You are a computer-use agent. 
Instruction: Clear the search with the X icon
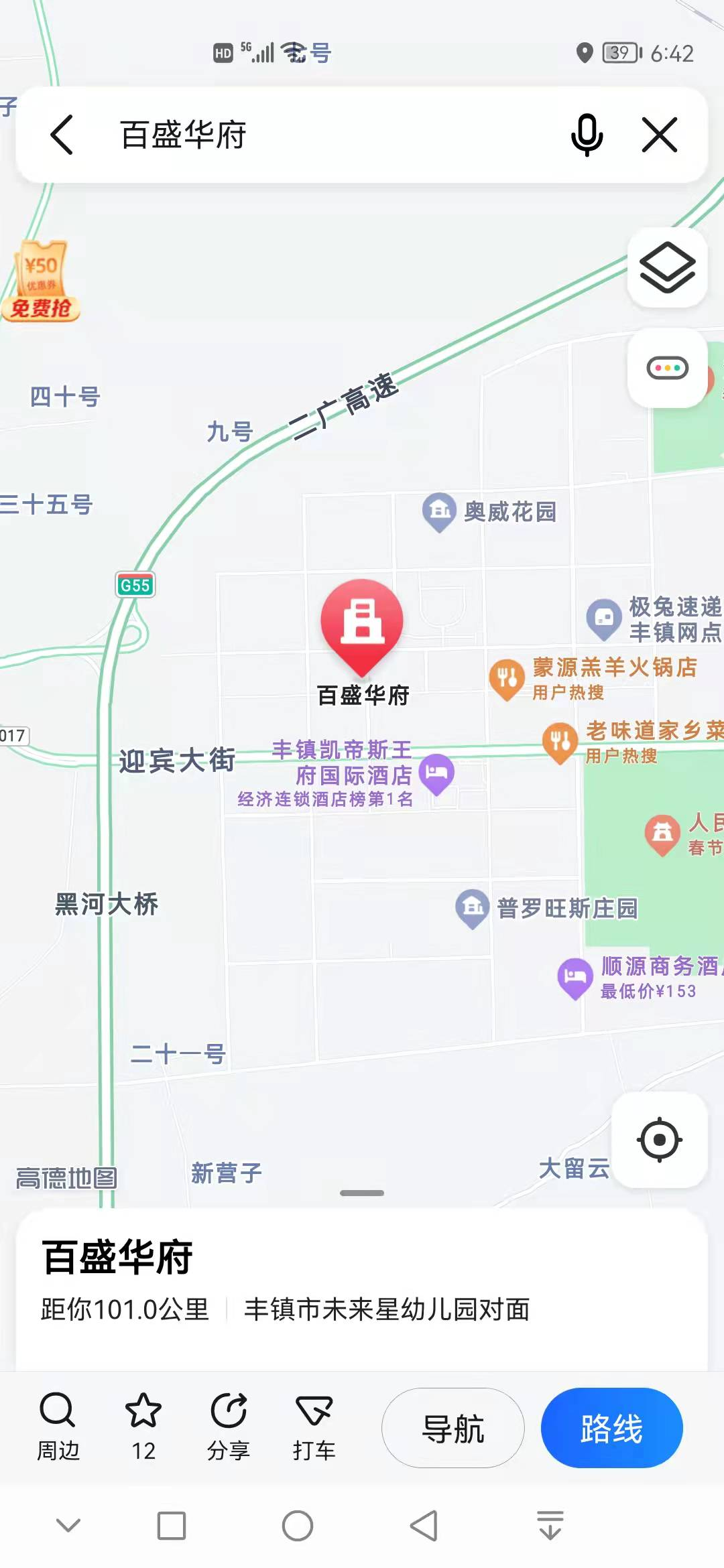[x=660, y=135]
